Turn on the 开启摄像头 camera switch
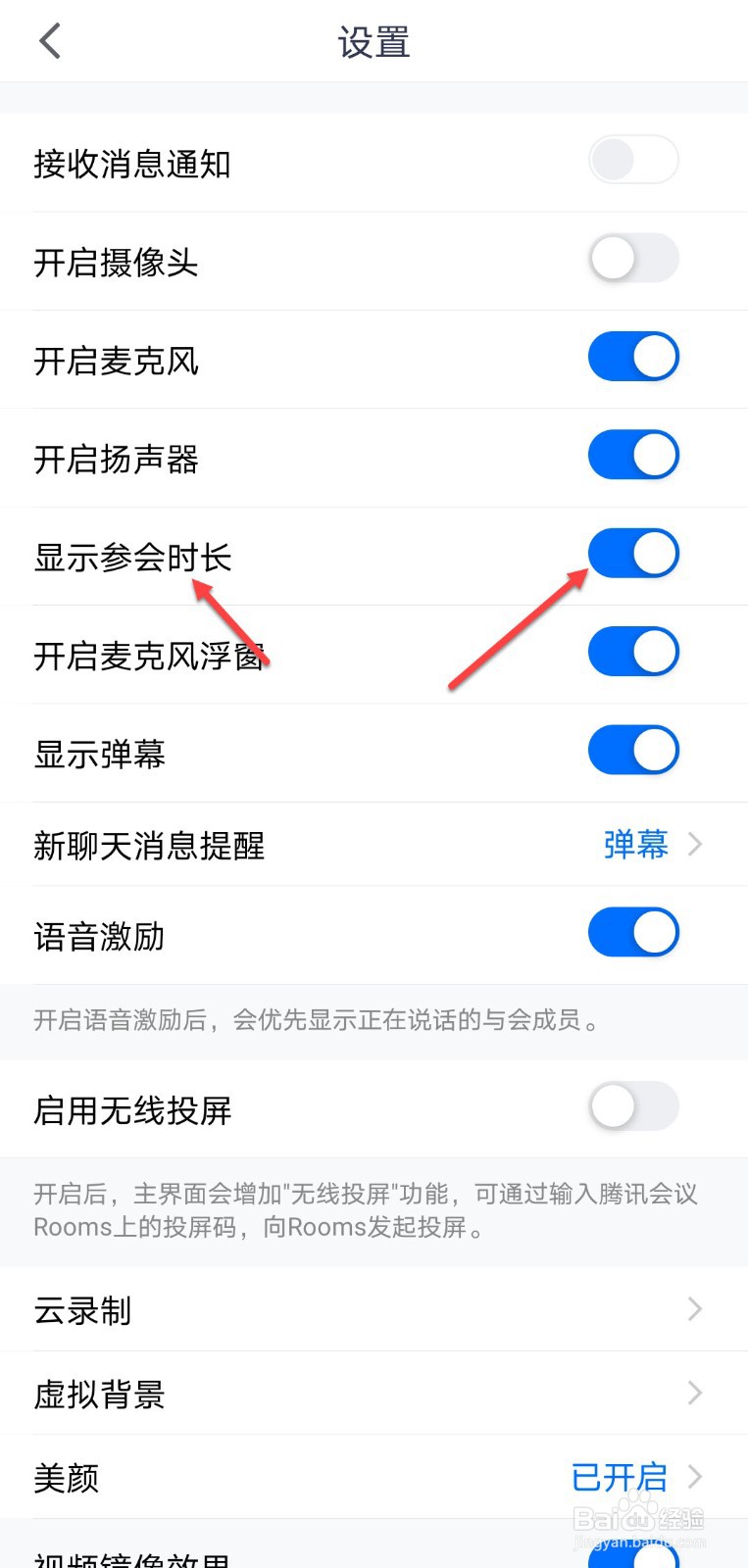 633,259
